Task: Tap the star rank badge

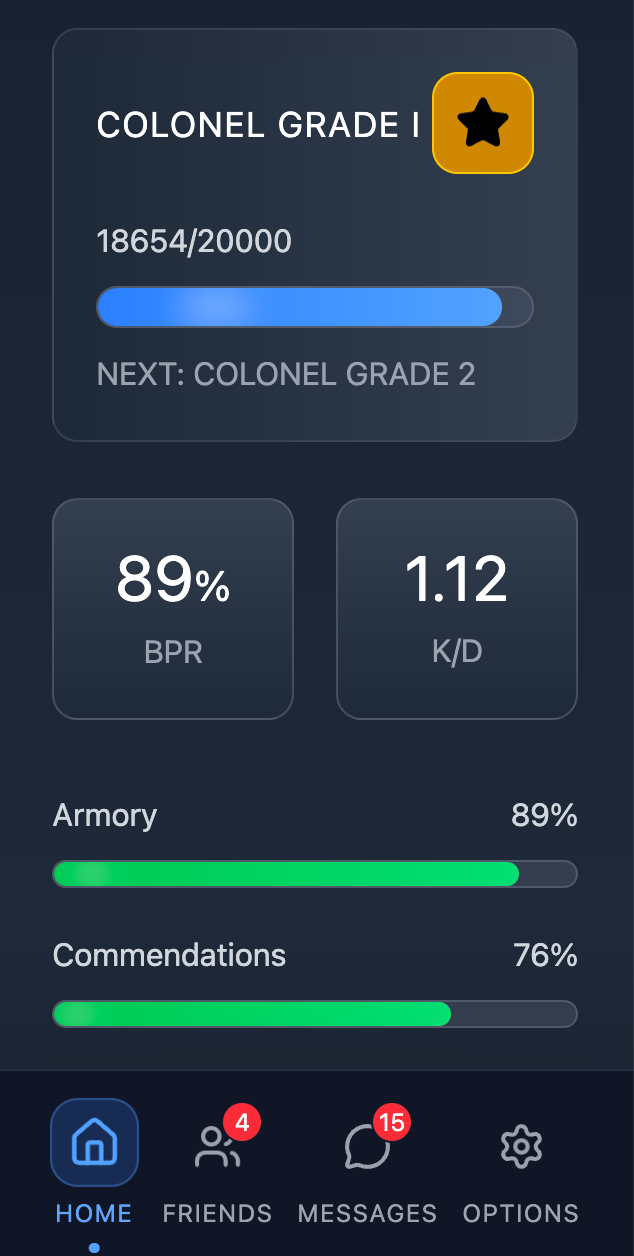Action: (483, 123)
